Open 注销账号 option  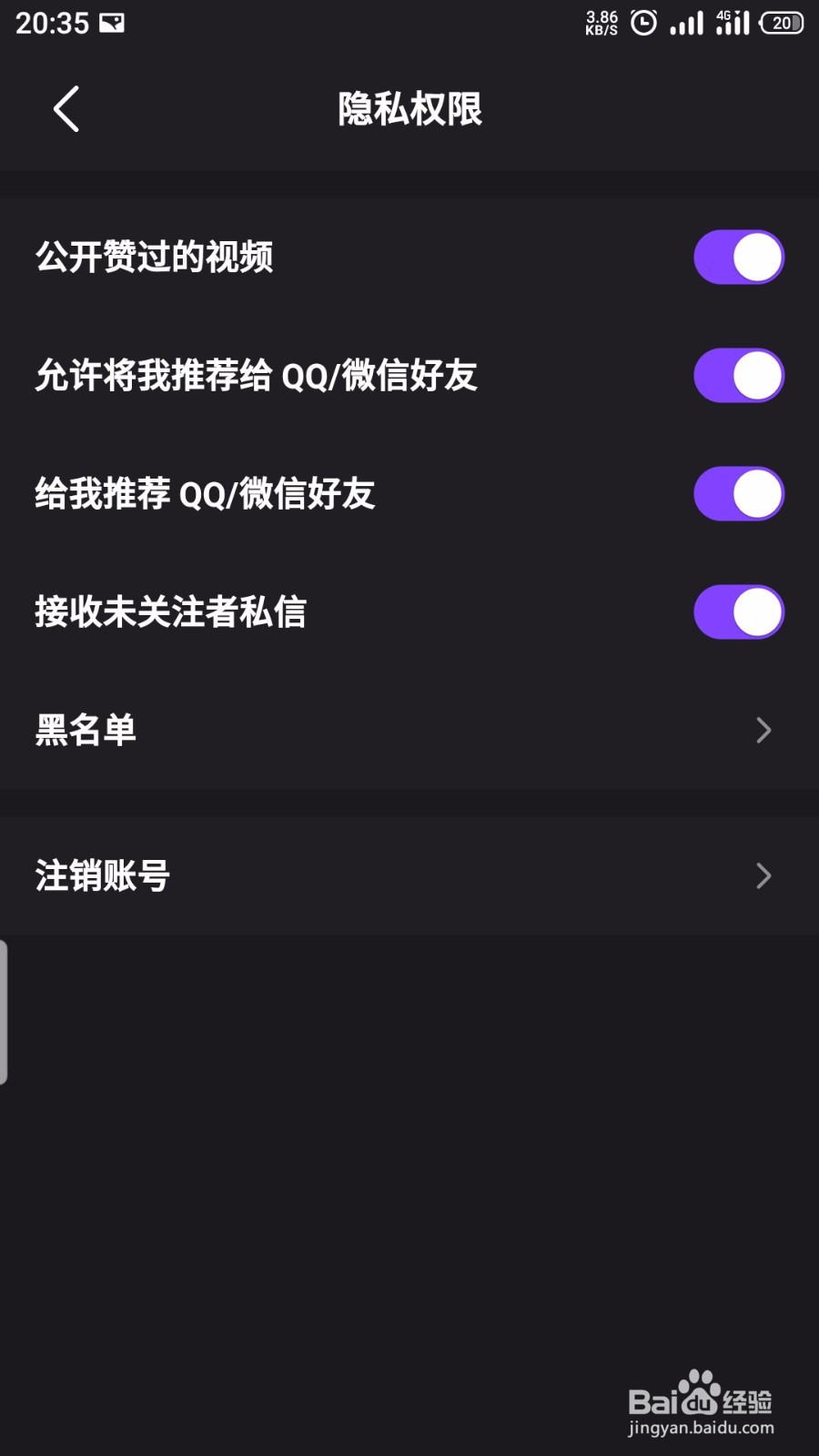409,875
